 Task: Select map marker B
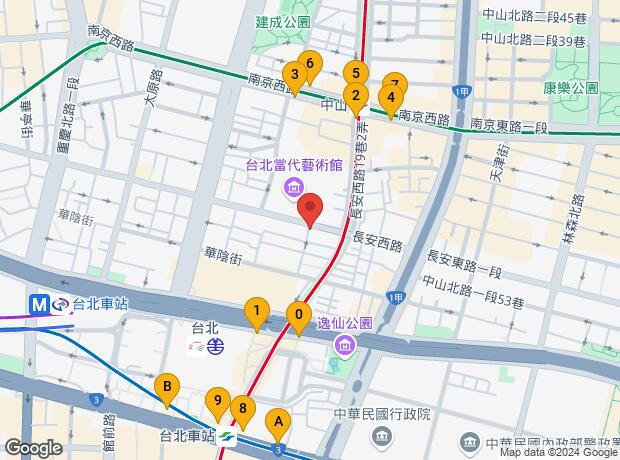tap(167, 387)
